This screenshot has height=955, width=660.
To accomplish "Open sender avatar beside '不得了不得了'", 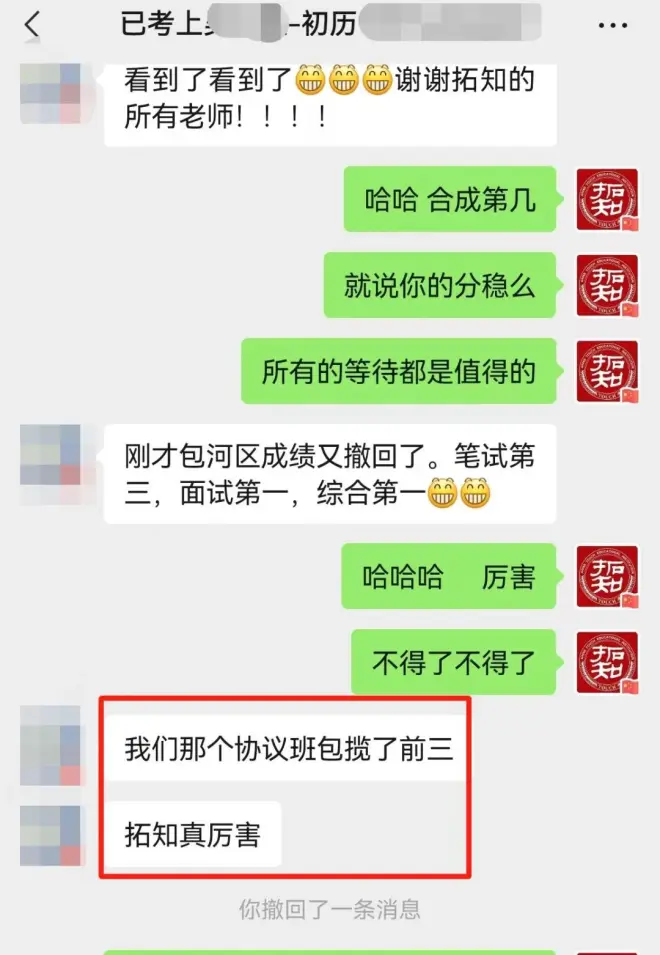I will tap(607, 661).
